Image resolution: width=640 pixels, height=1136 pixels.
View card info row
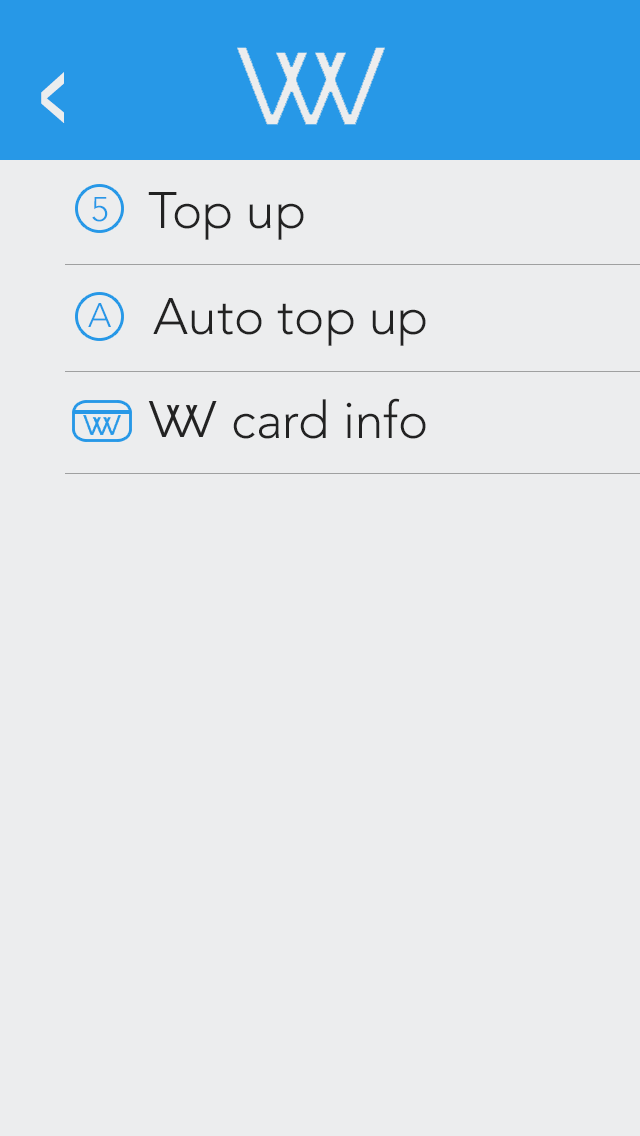352,422
